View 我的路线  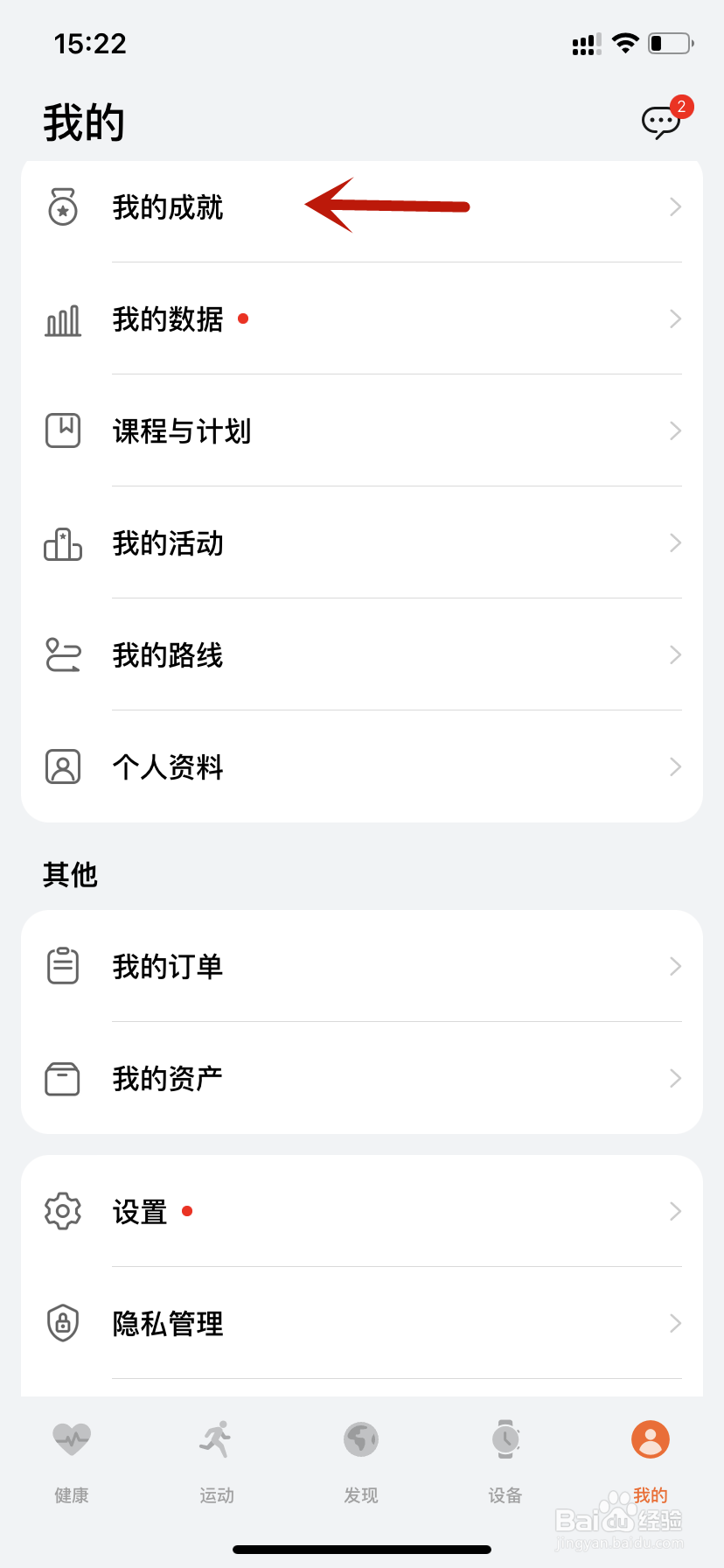pyautogui.click(x=362, y=655)
